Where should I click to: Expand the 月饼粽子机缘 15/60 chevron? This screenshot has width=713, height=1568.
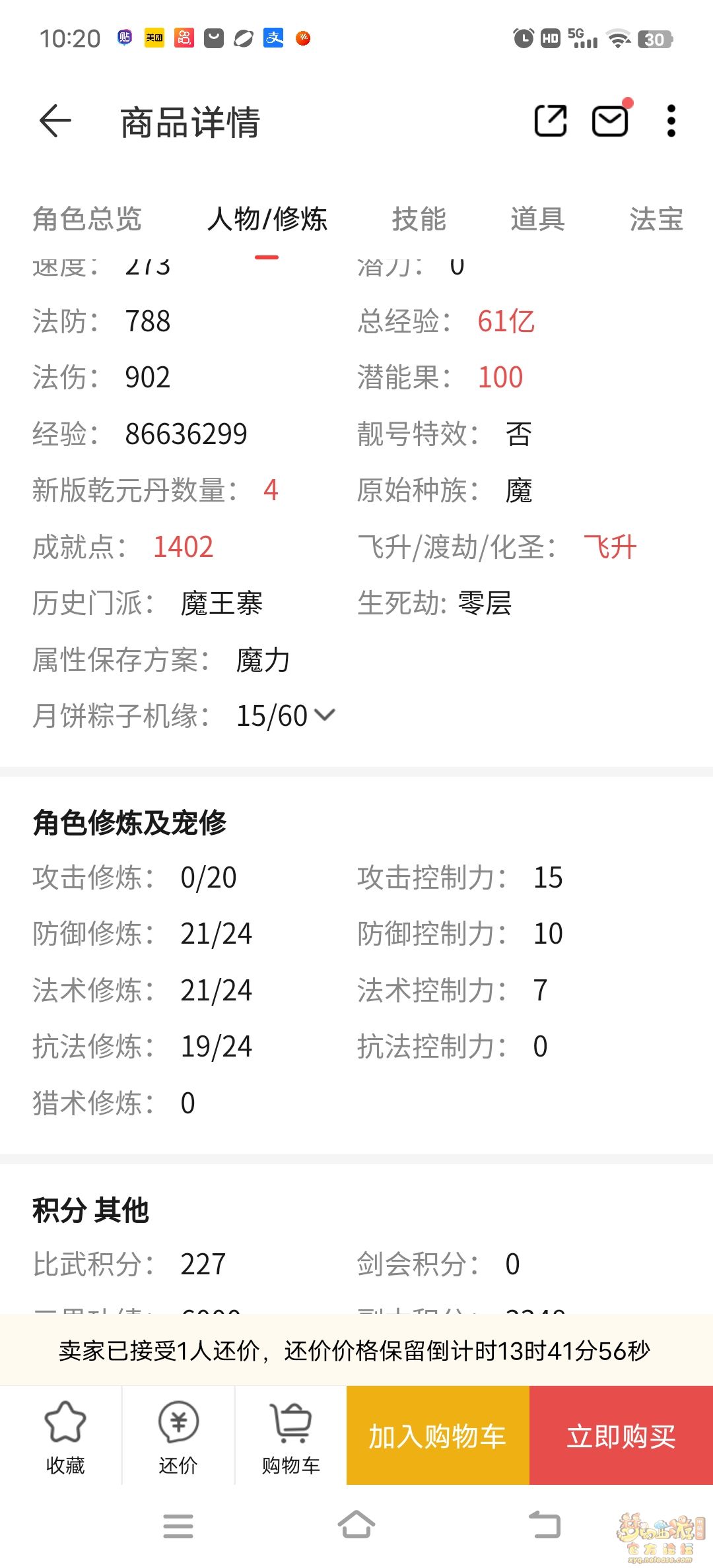click(325, 715)
